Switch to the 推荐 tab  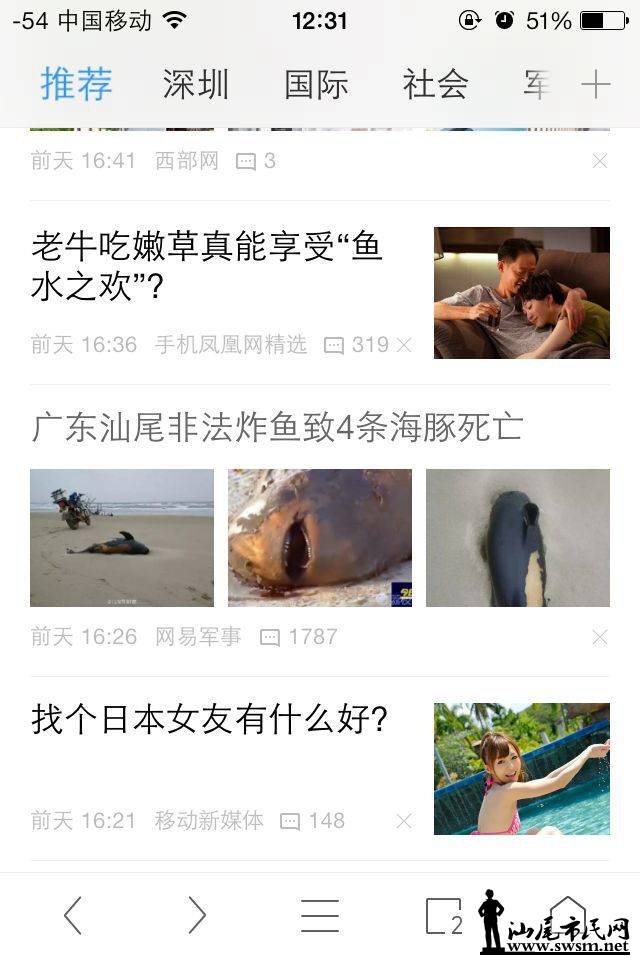point(76,85)
